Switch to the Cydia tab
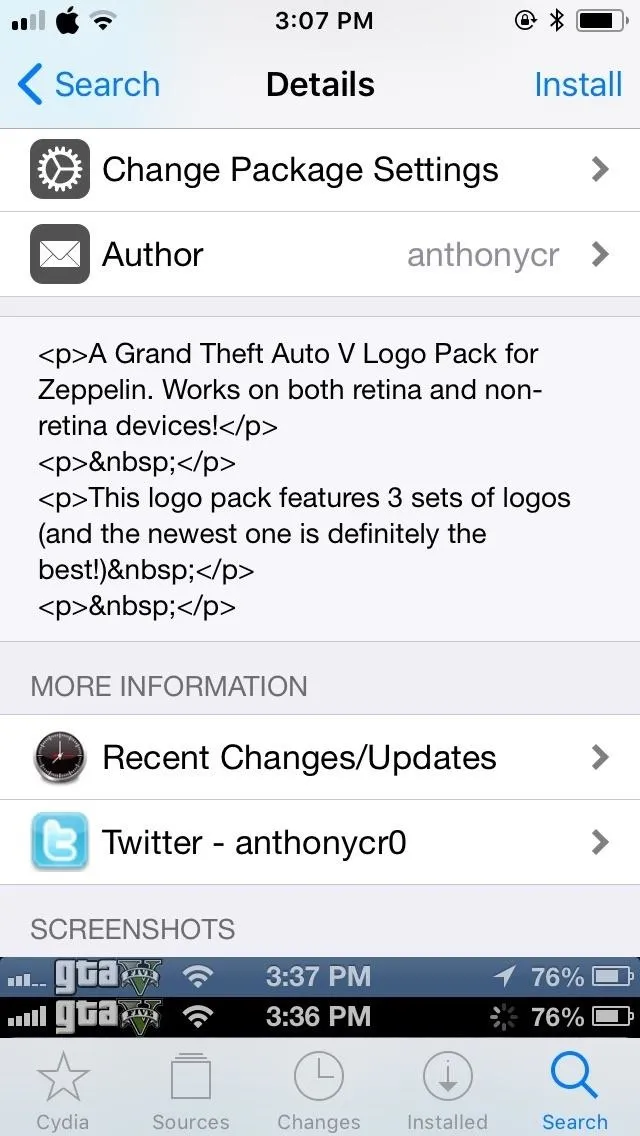 pos(63,1090)
